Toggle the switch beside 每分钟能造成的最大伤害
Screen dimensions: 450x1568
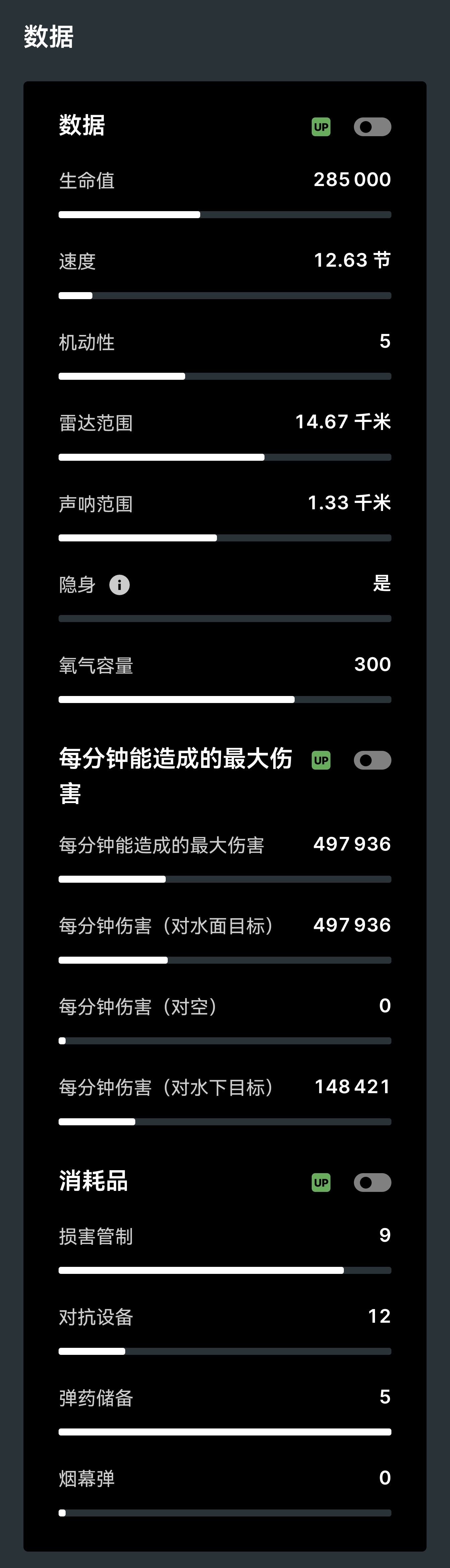372,760
